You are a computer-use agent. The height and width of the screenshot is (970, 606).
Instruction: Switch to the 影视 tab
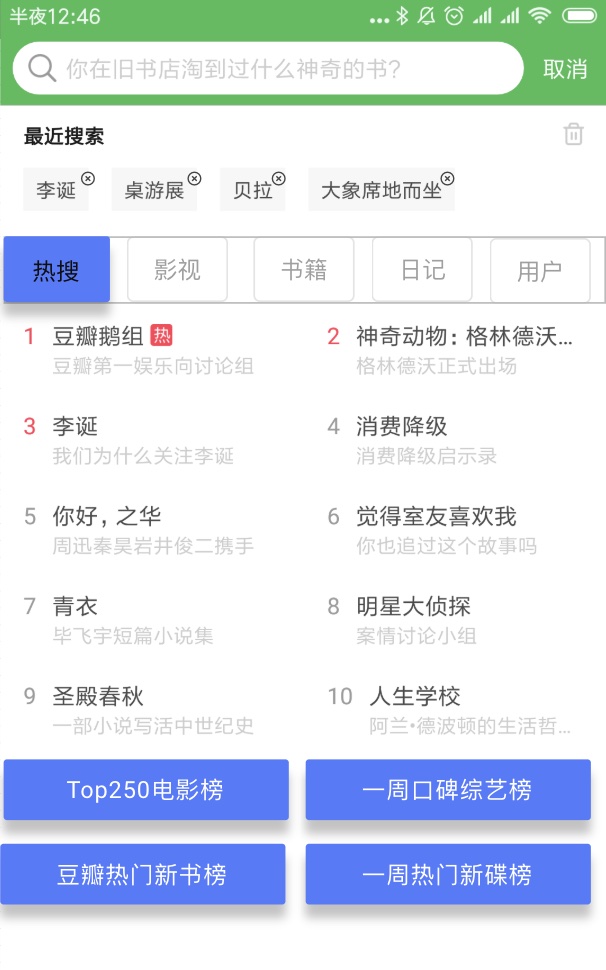(177, 270)
